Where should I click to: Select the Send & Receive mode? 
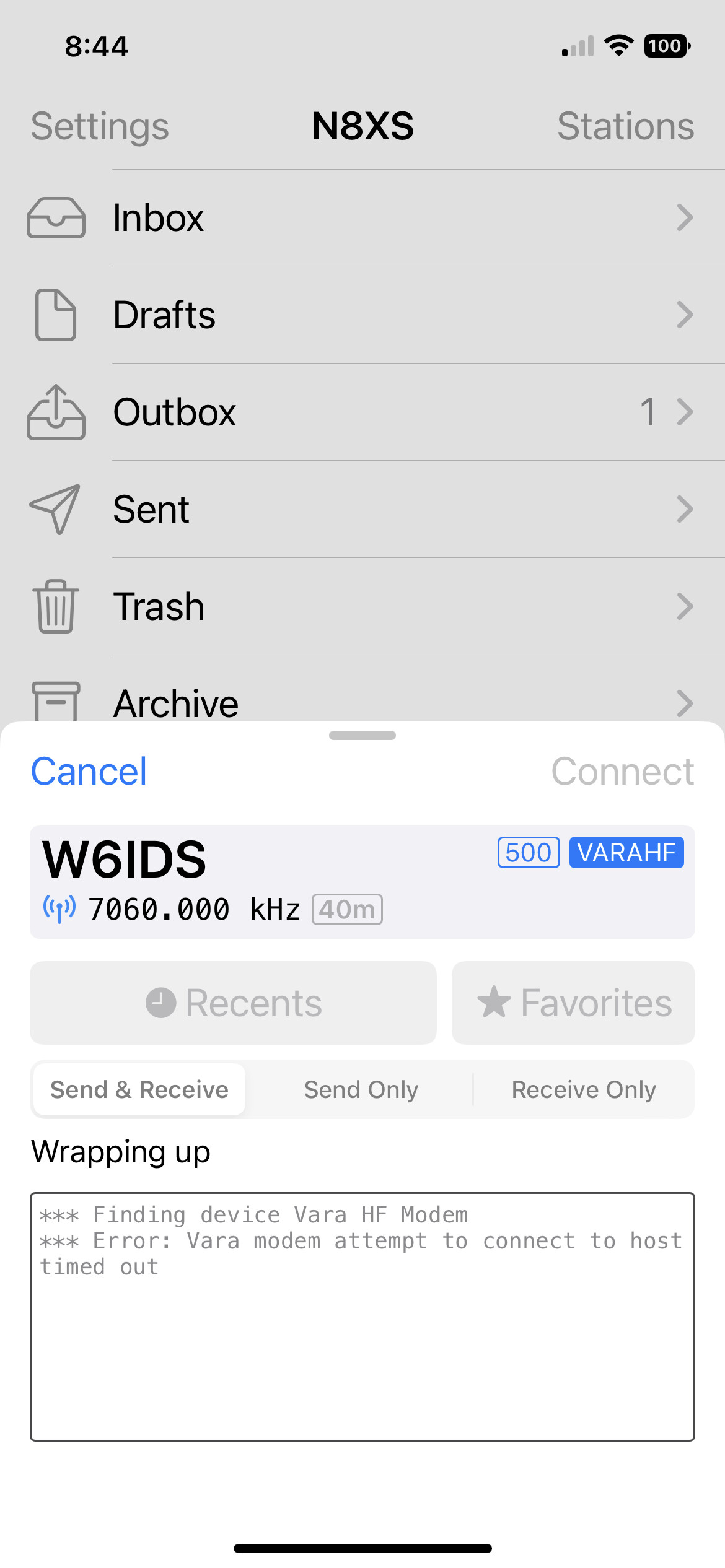(139, 1089)
